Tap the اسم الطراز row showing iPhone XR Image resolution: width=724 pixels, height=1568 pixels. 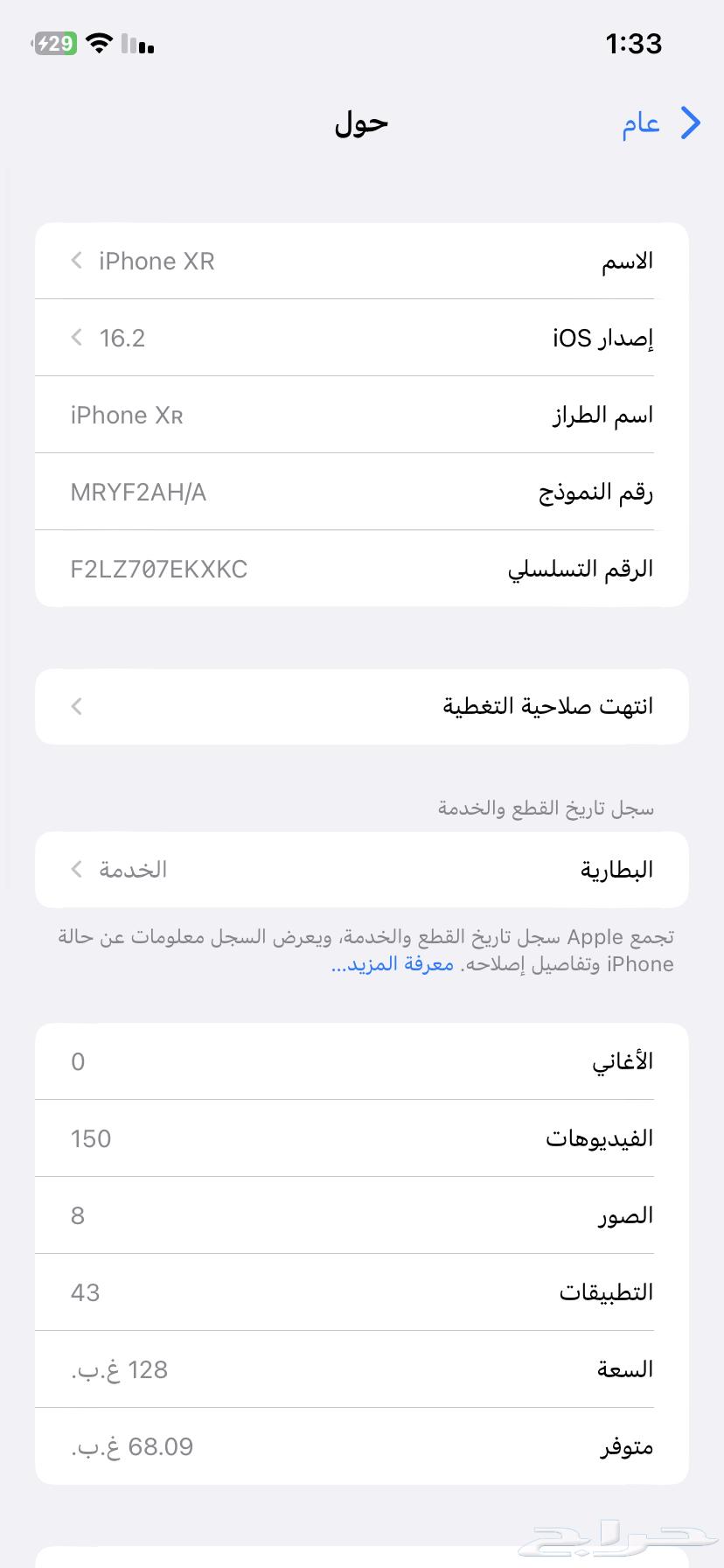click(x=361, y=415)
